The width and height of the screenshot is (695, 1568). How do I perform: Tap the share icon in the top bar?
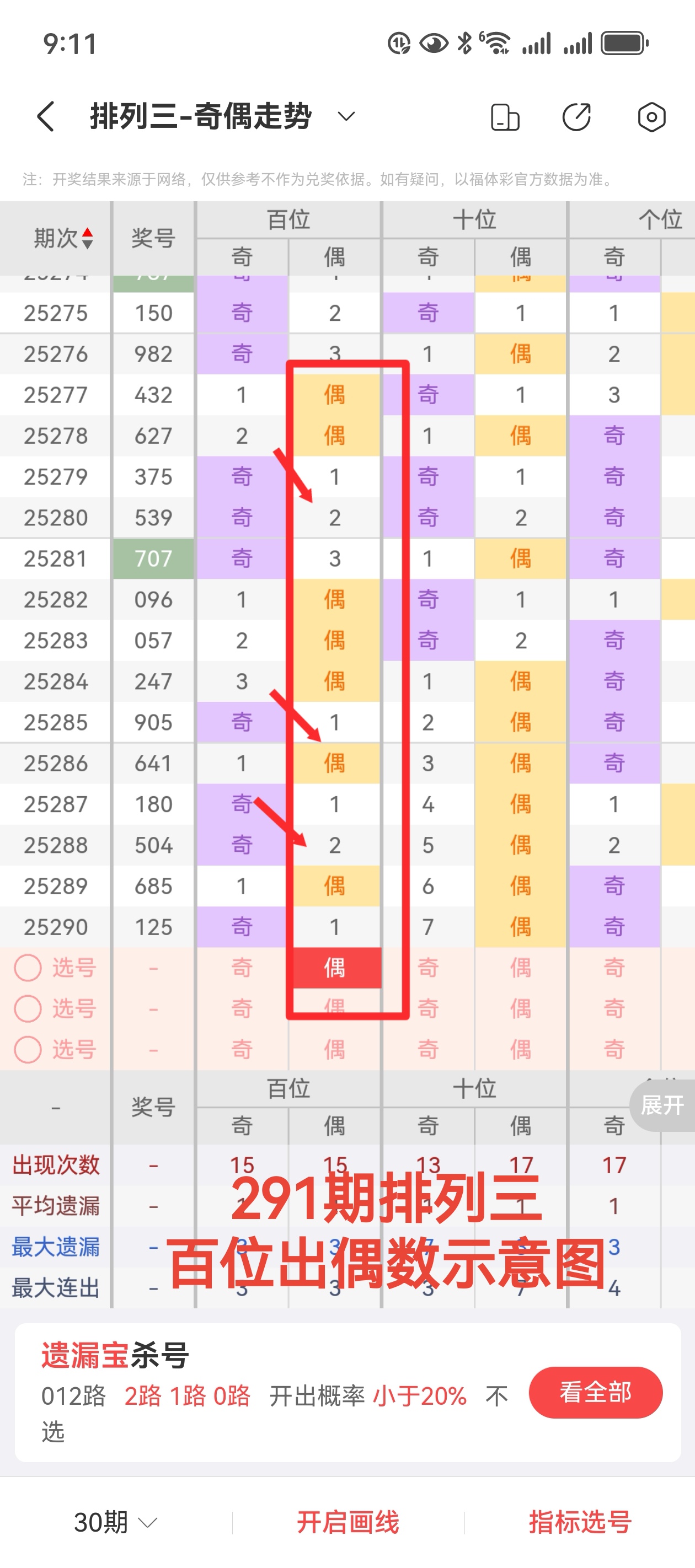point(577,116)
